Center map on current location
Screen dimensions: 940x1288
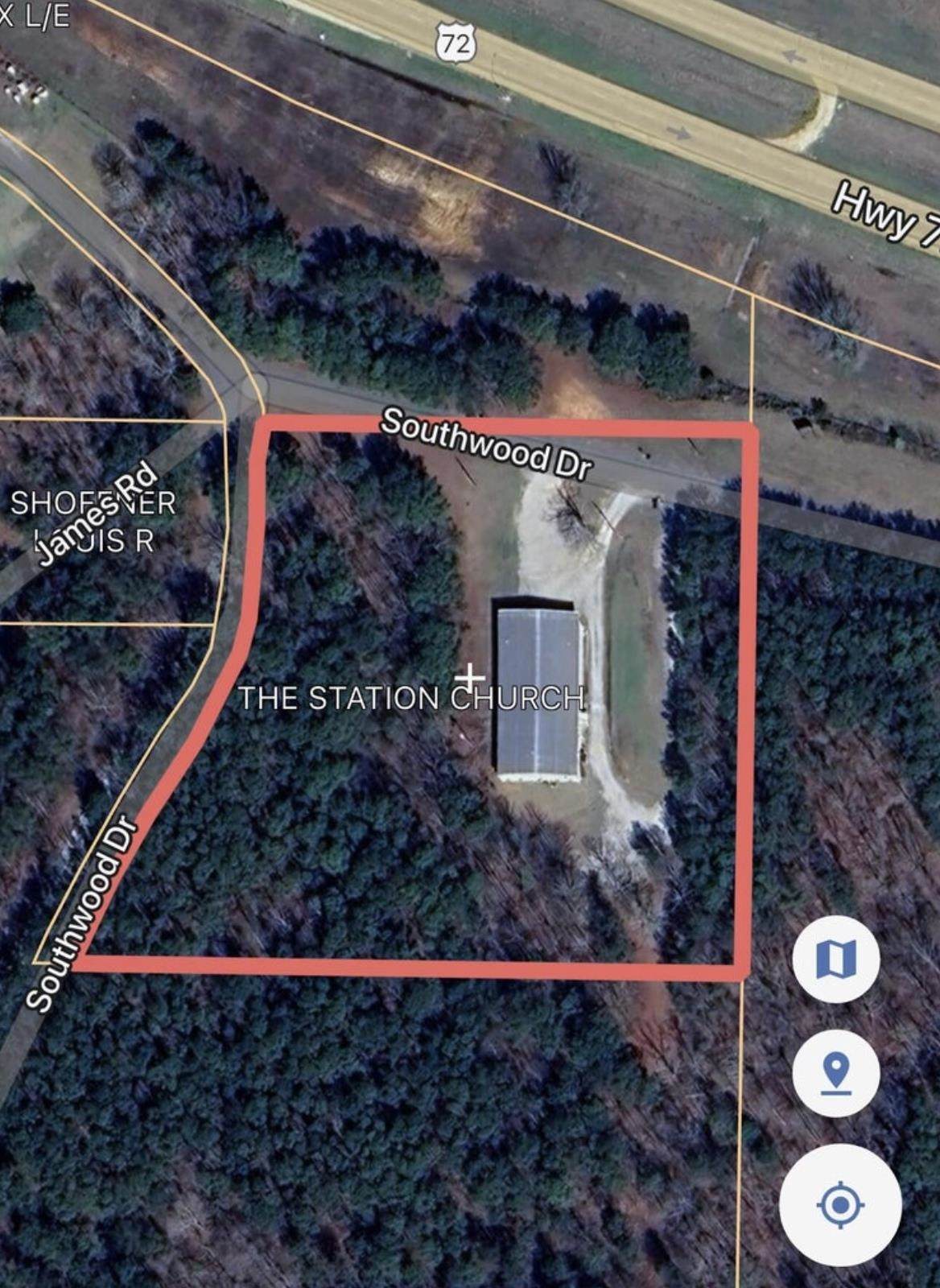[x=839, y=1204]
